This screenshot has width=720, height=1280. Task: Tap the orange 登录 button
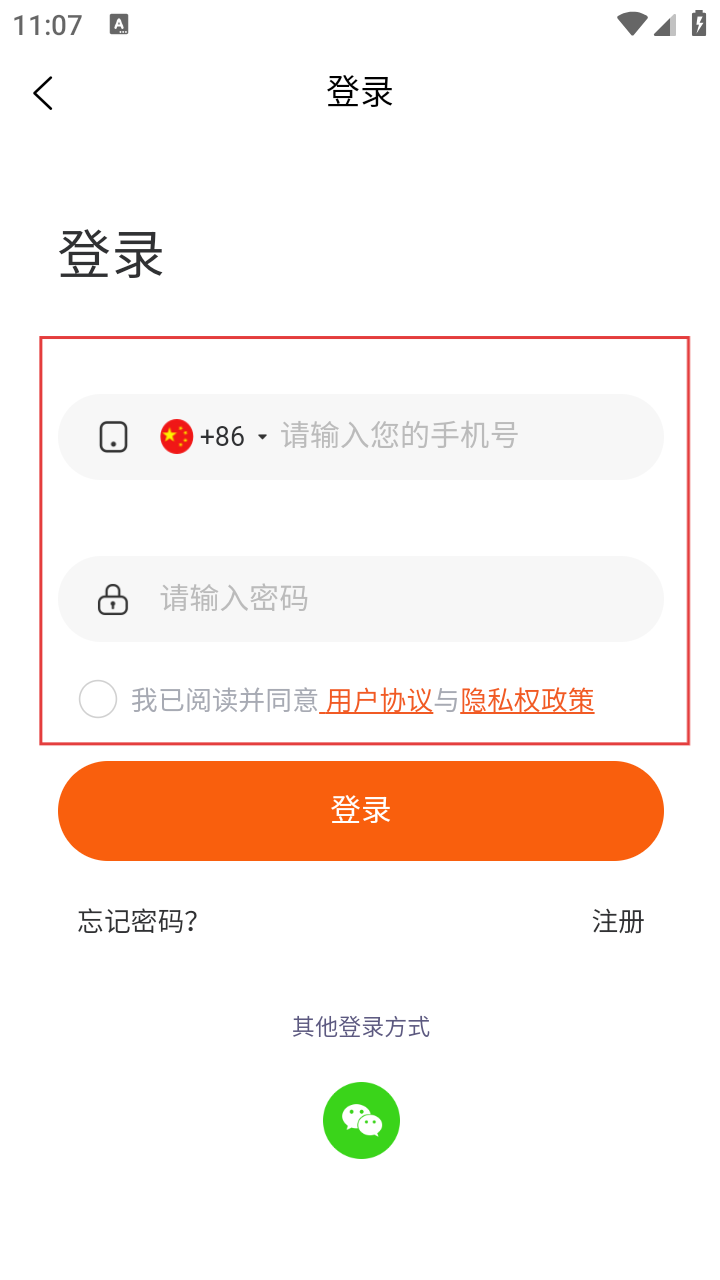pyautogui.click(x=361, y=811)
